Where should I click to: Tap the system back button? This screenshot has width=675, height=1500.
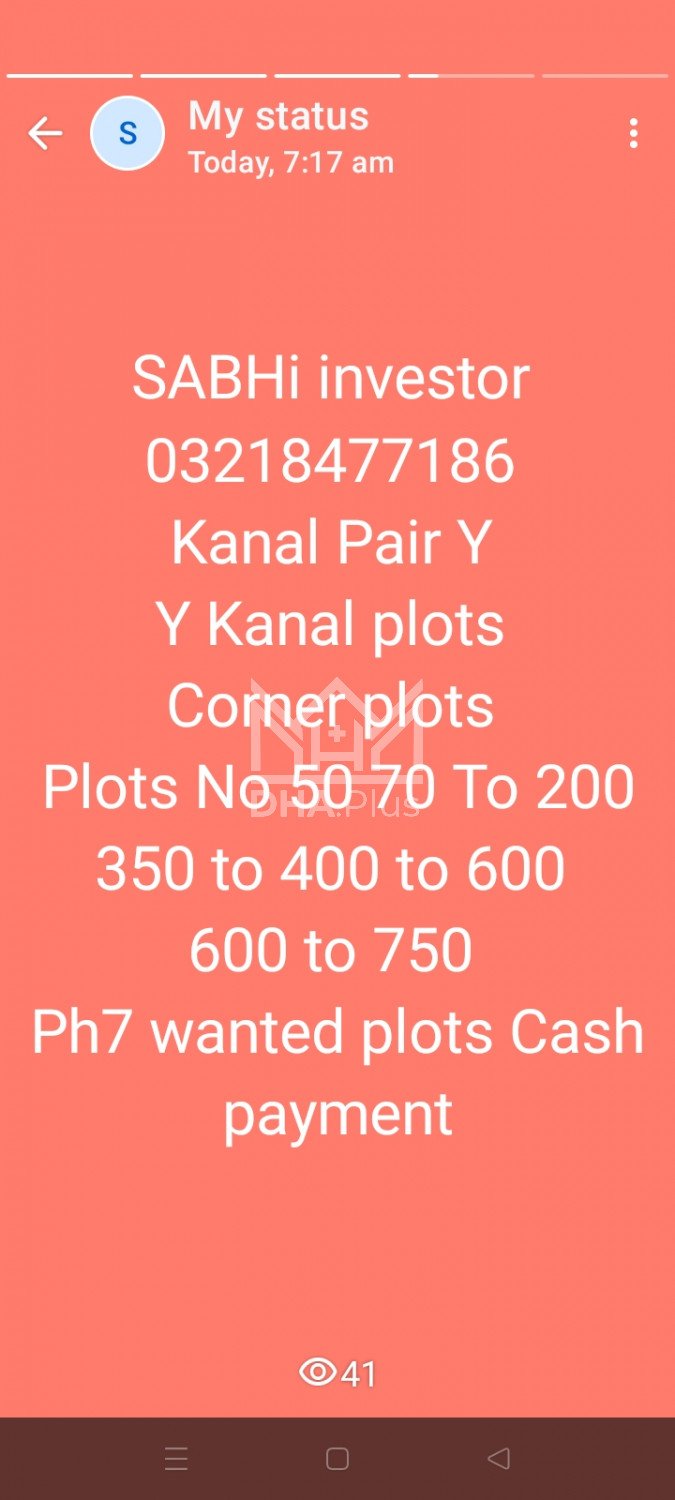coord(498,1459)
